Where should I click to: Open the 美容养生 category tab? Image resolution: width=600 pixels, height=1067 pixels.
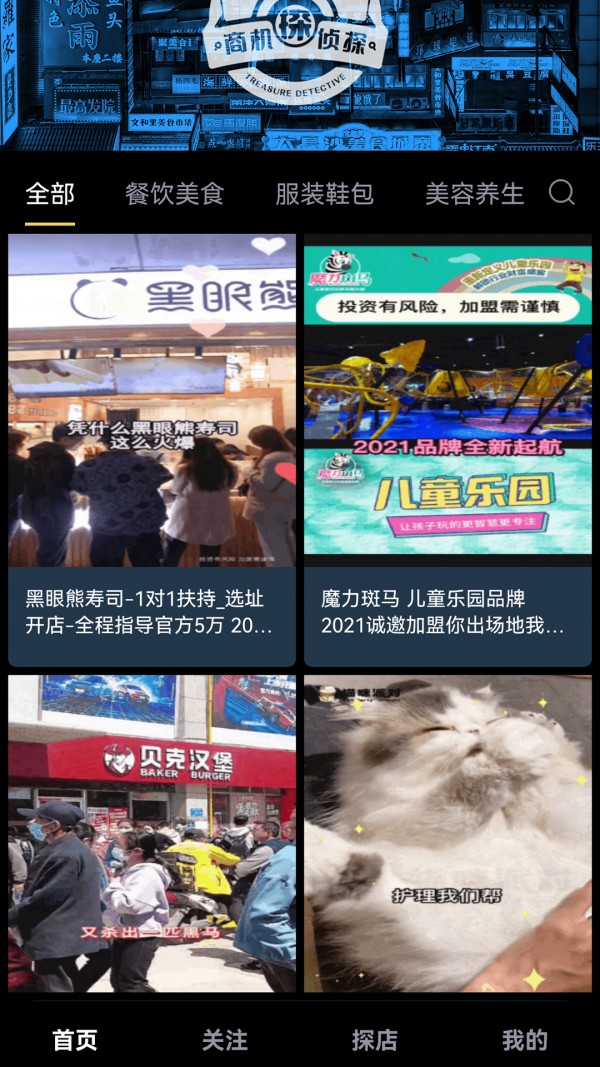(474, 193)
